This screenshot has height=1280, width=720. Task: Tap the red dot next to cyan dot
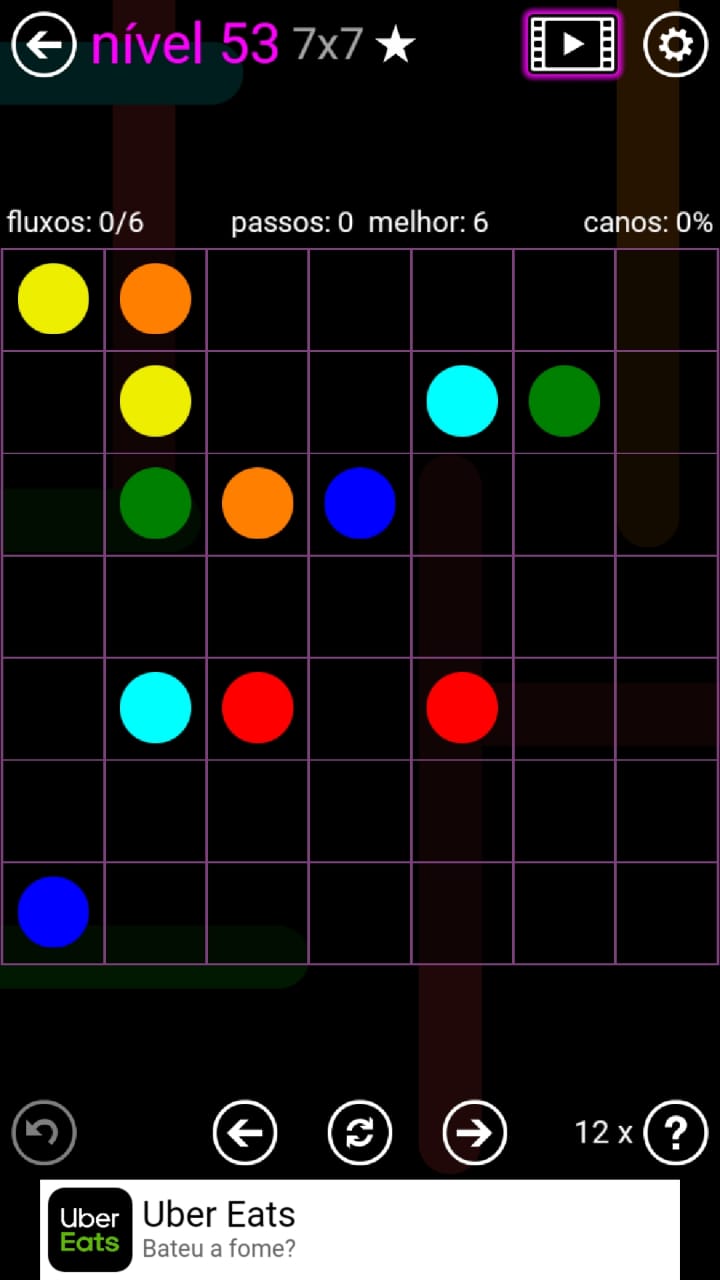[257, 707]
